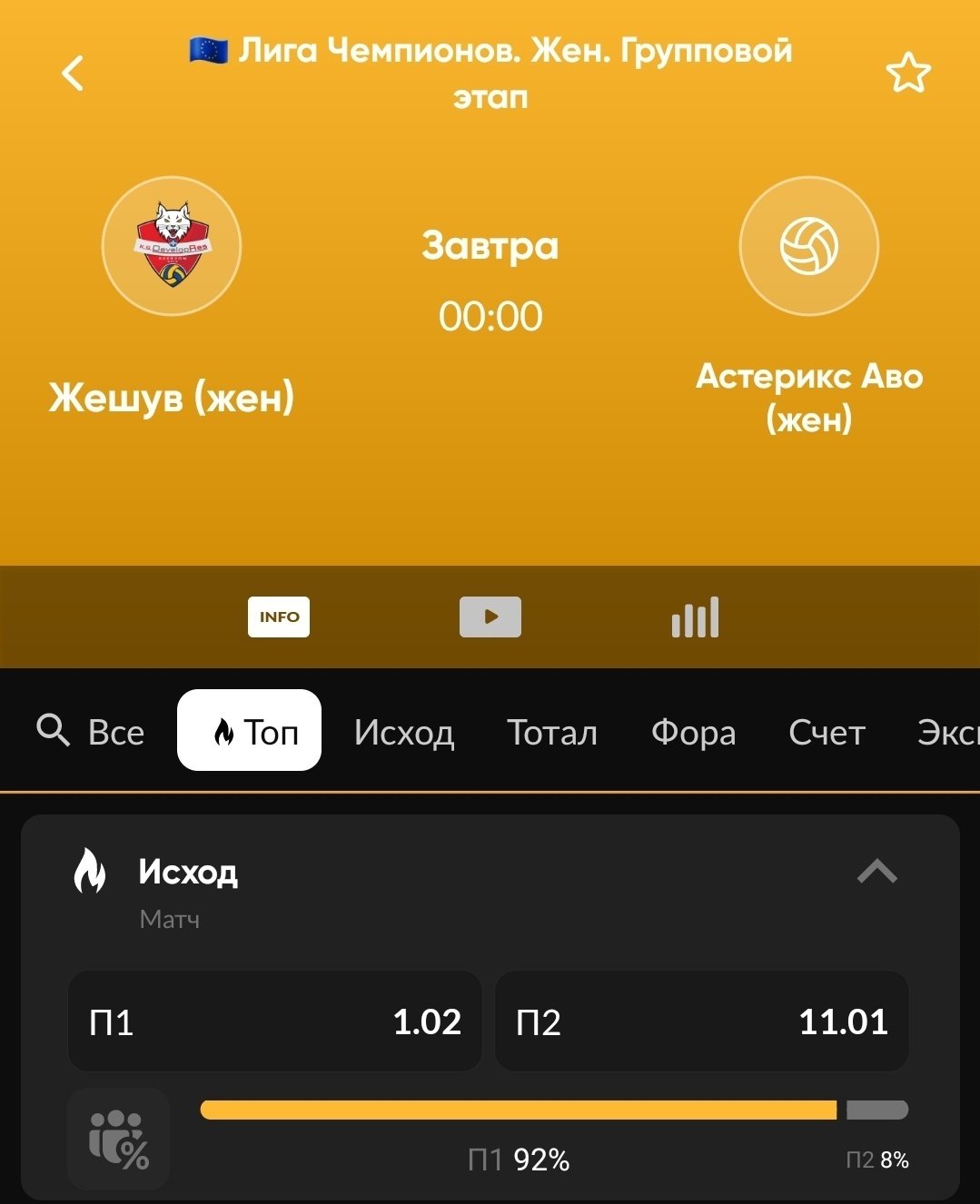
Task: Switch to the Тотал tab
Action: coord(552,732)
